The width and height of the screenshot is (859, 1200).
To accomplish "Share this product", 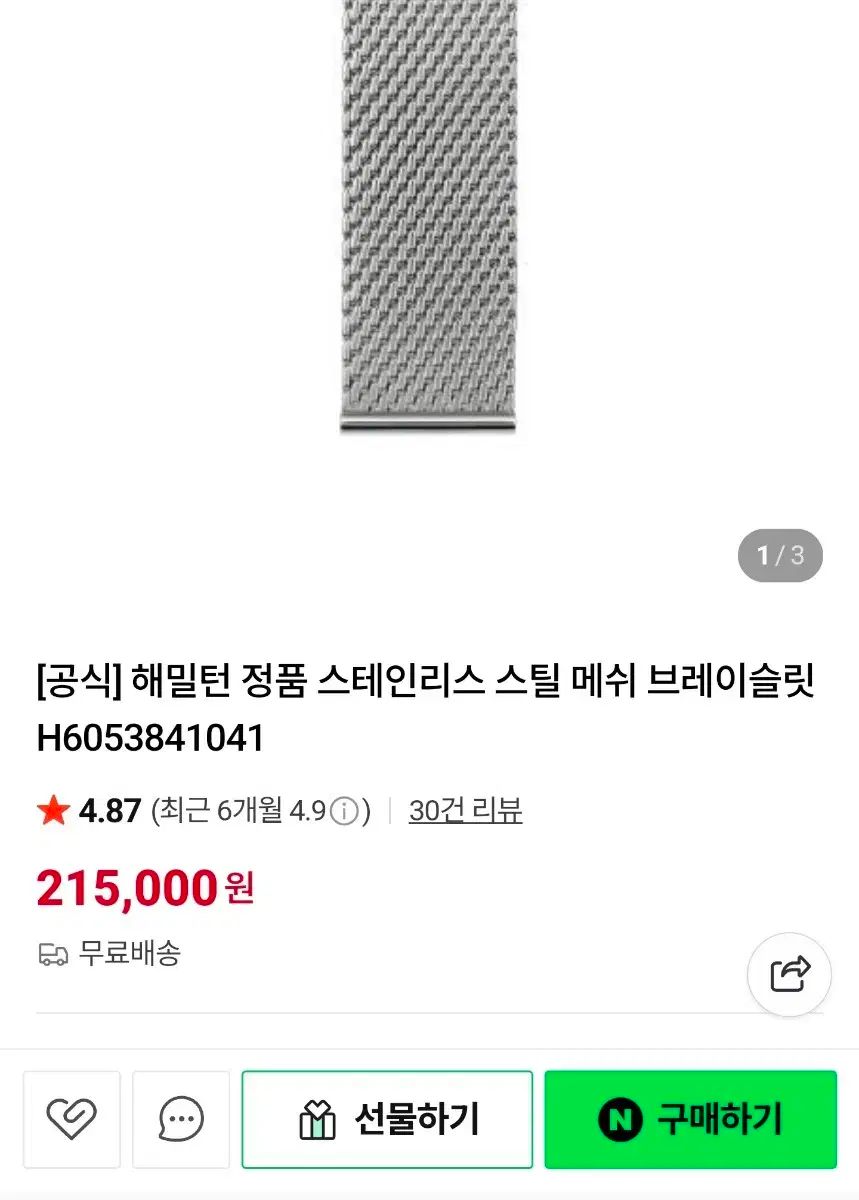I will [x=790, y=973].
